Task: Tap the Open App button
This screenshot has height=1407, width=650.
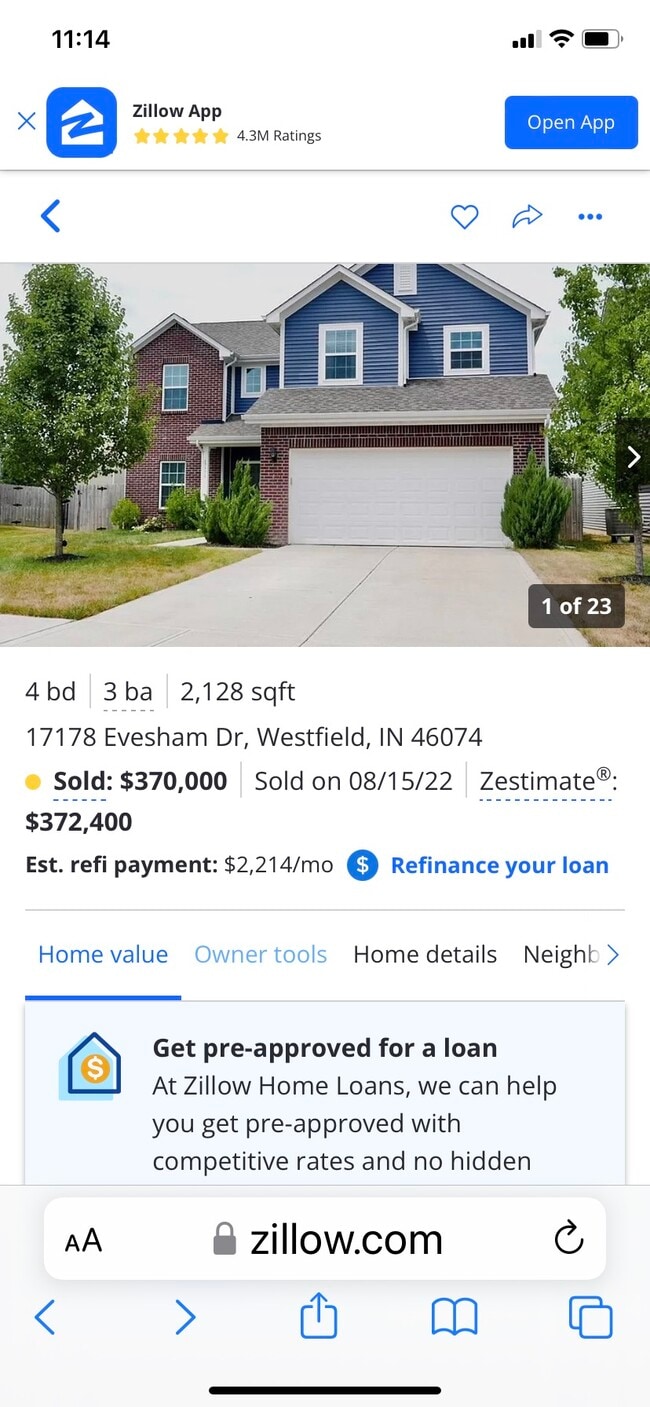Action: click(x=570, y=122)
